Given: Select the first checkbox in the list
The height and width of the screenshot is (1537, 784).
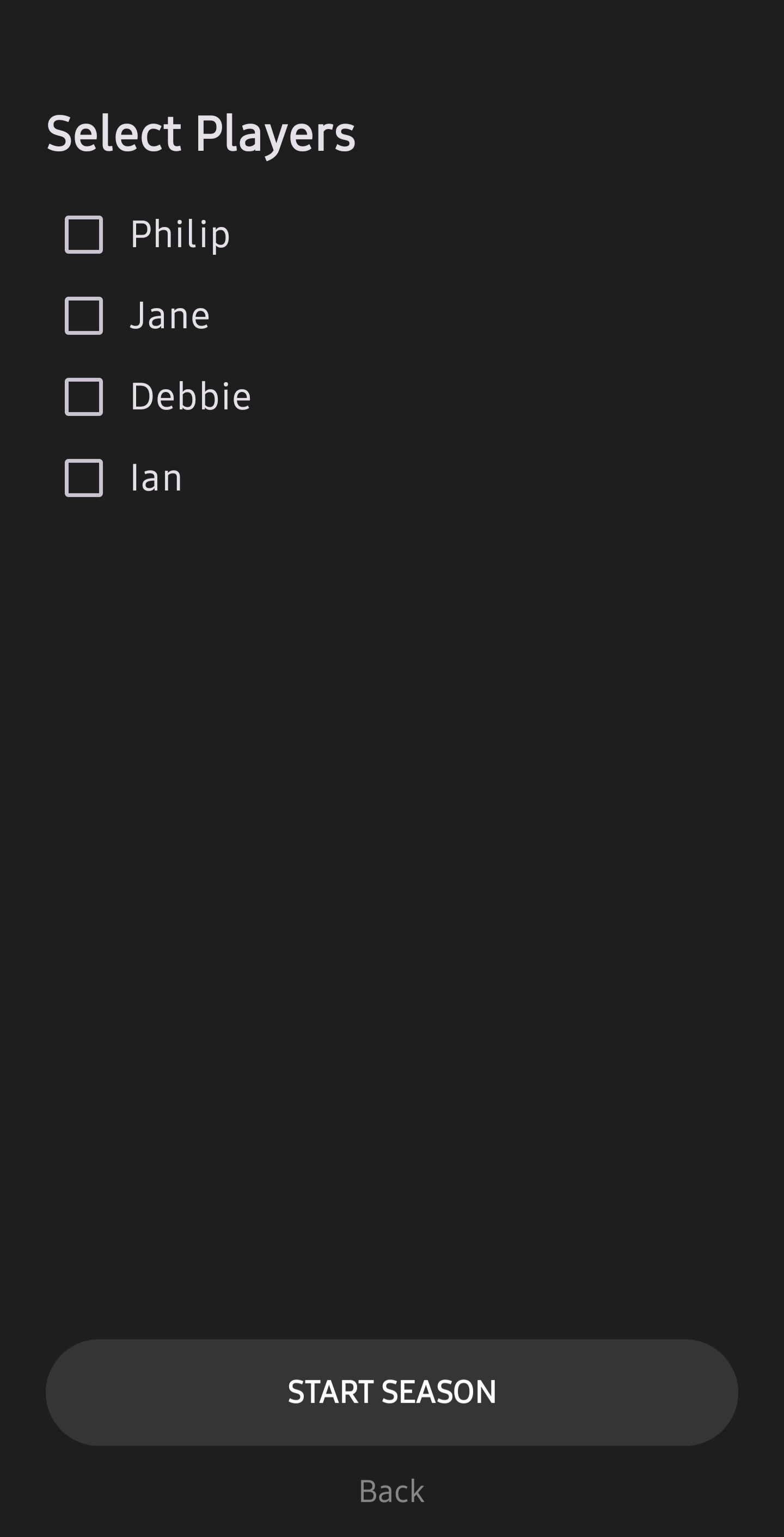Looking at the screenshot, I should (x=83, y=235).
